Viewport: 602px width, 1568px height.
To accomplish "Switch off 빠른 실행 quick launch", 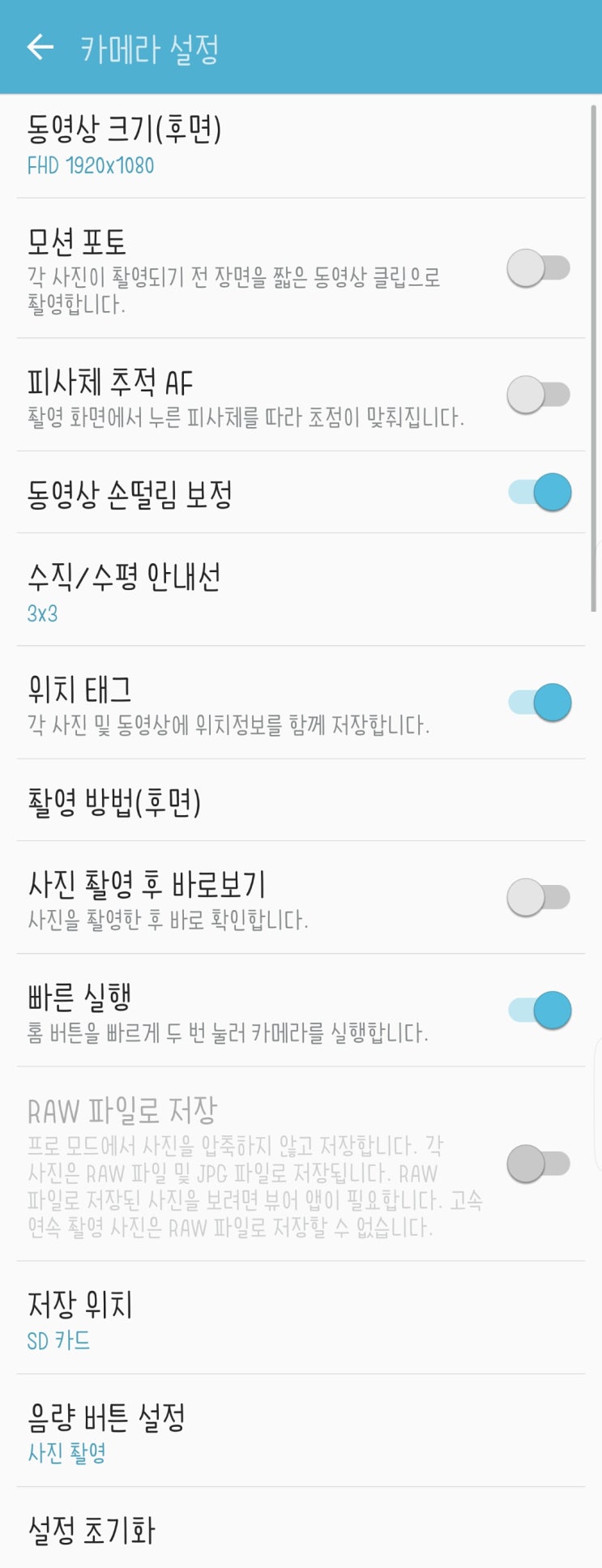I will click(540, 1010).
